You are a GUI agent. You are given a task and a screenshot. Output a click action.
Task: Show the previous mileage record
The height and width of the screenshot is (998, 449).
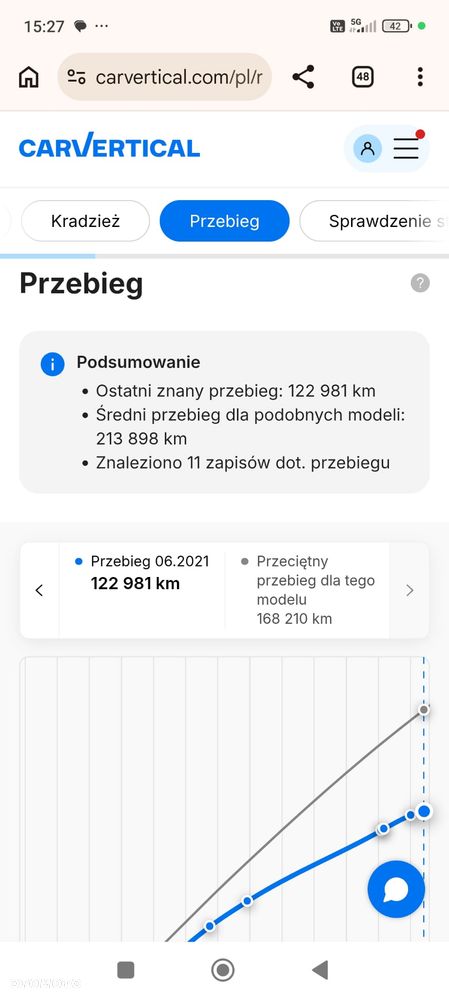(x=39, y=591)
